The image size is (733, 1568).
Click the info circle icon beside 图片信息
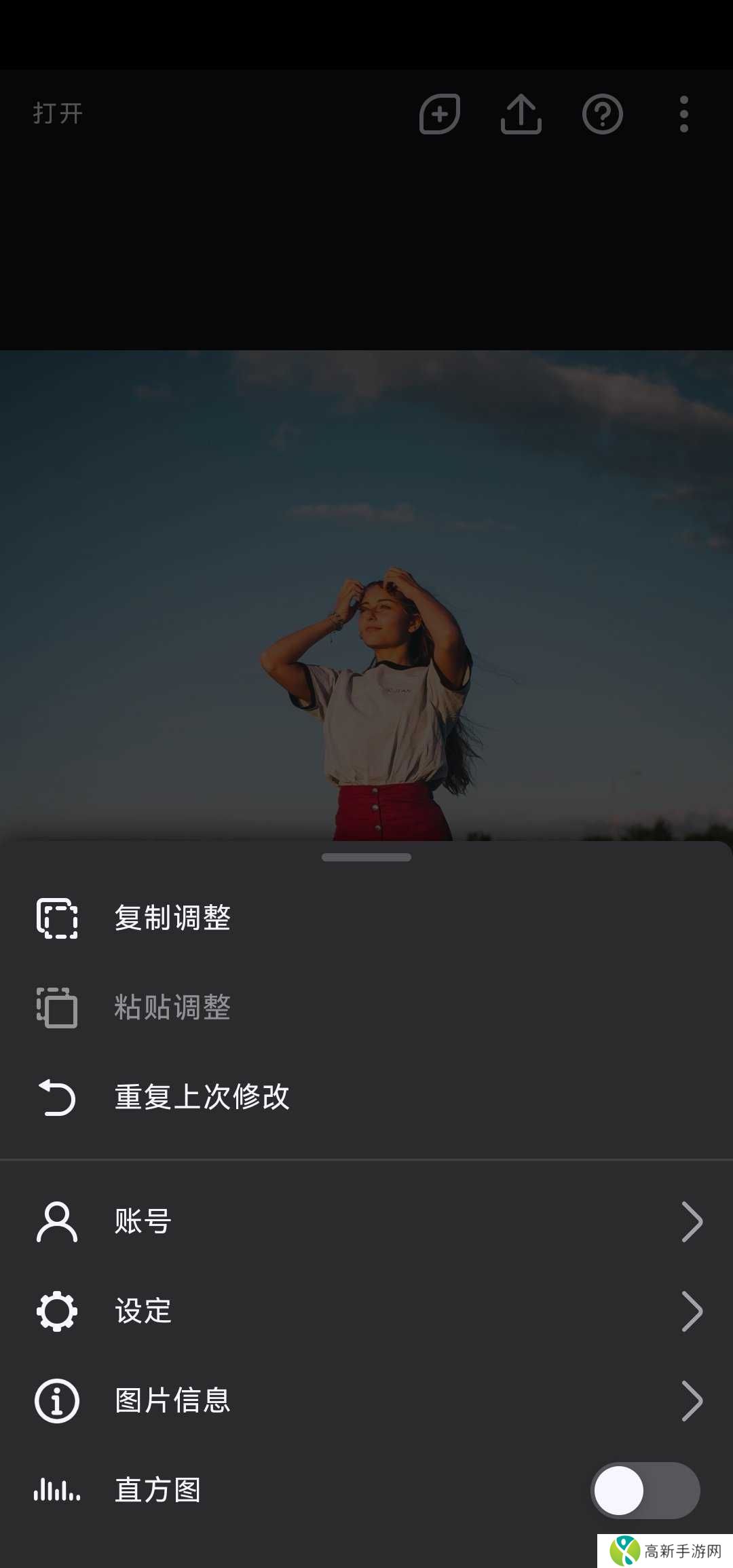coord(57,1400)
